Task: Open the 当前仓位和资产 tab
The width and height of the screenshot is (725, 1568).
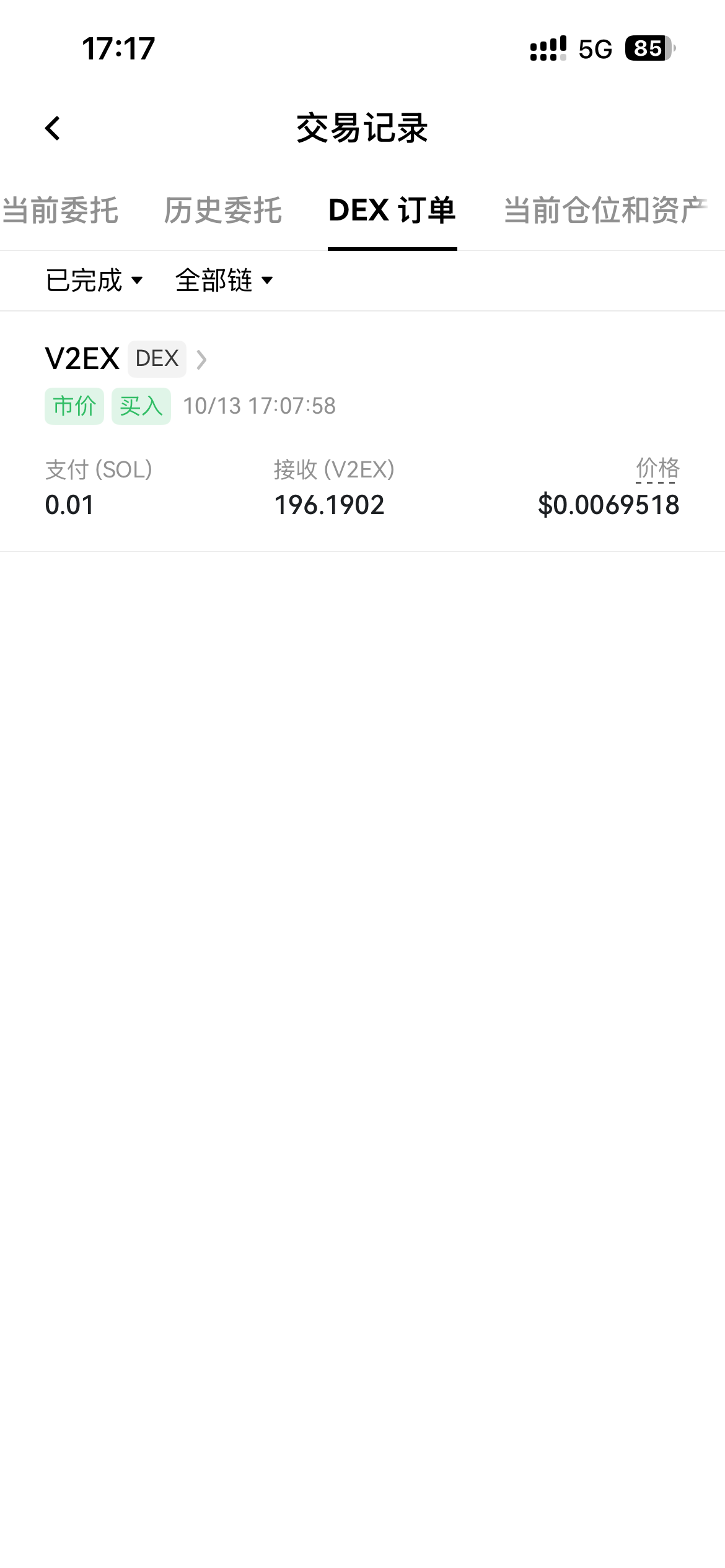Action: click(604, 211)
